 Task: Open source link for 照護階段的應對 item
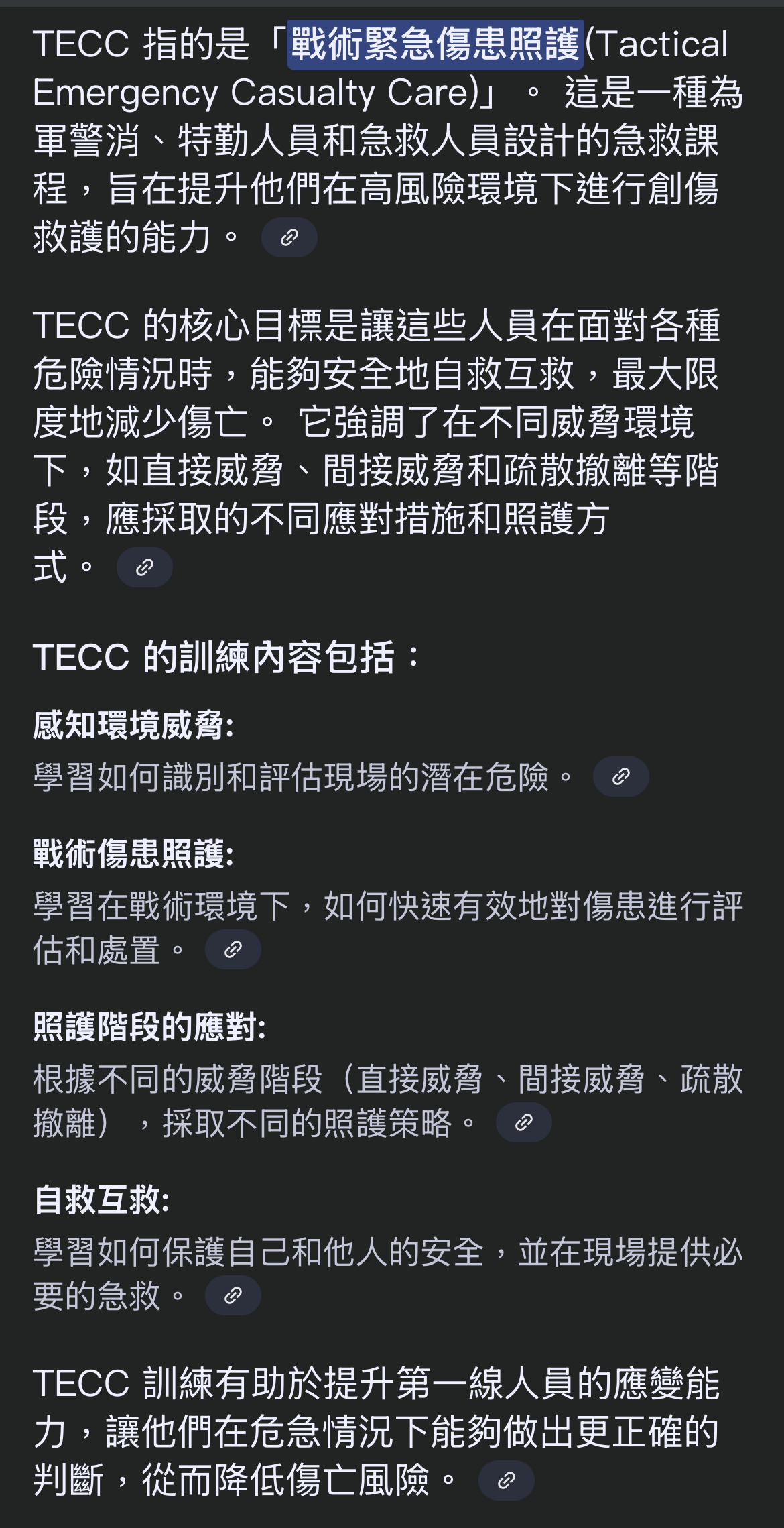523,1122
